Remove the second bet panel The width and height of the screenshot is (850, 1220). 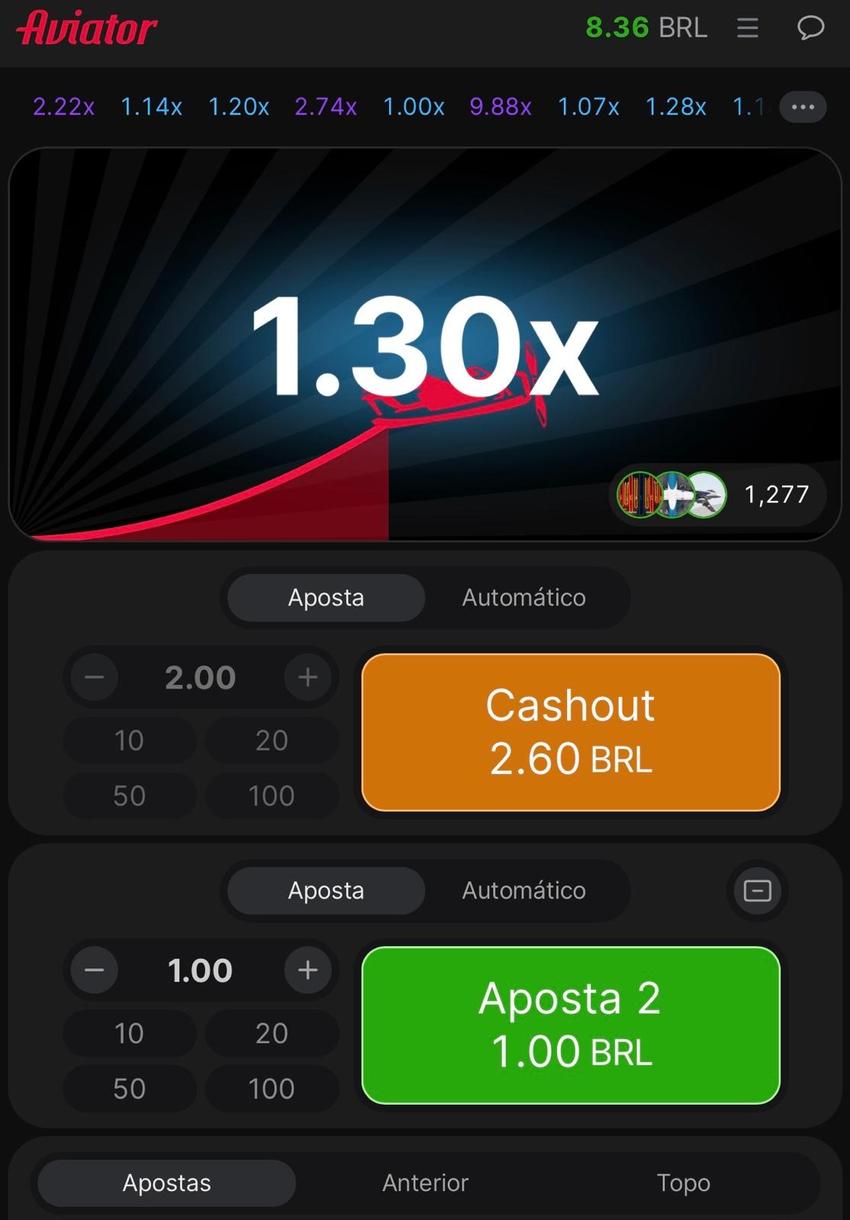coord(758,890)
